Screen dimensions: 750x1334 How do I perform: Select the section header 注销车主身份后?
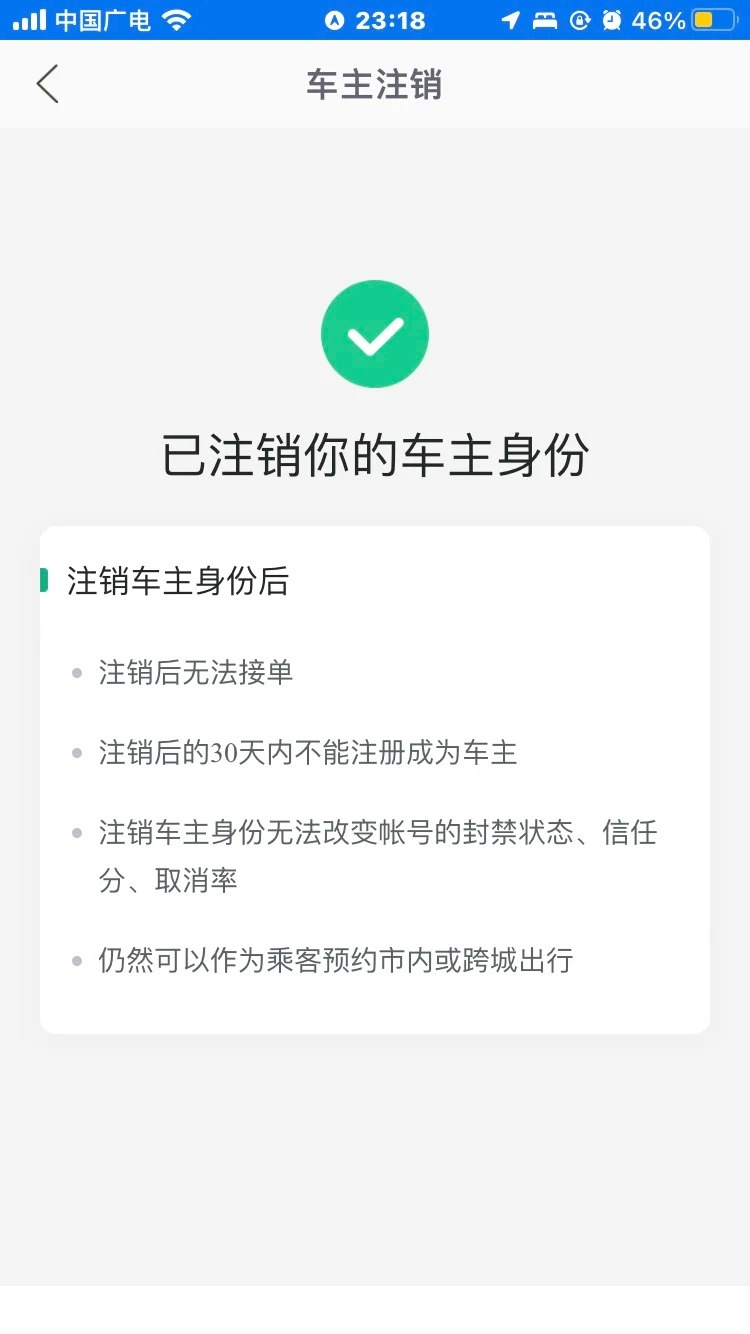point(176,581)
